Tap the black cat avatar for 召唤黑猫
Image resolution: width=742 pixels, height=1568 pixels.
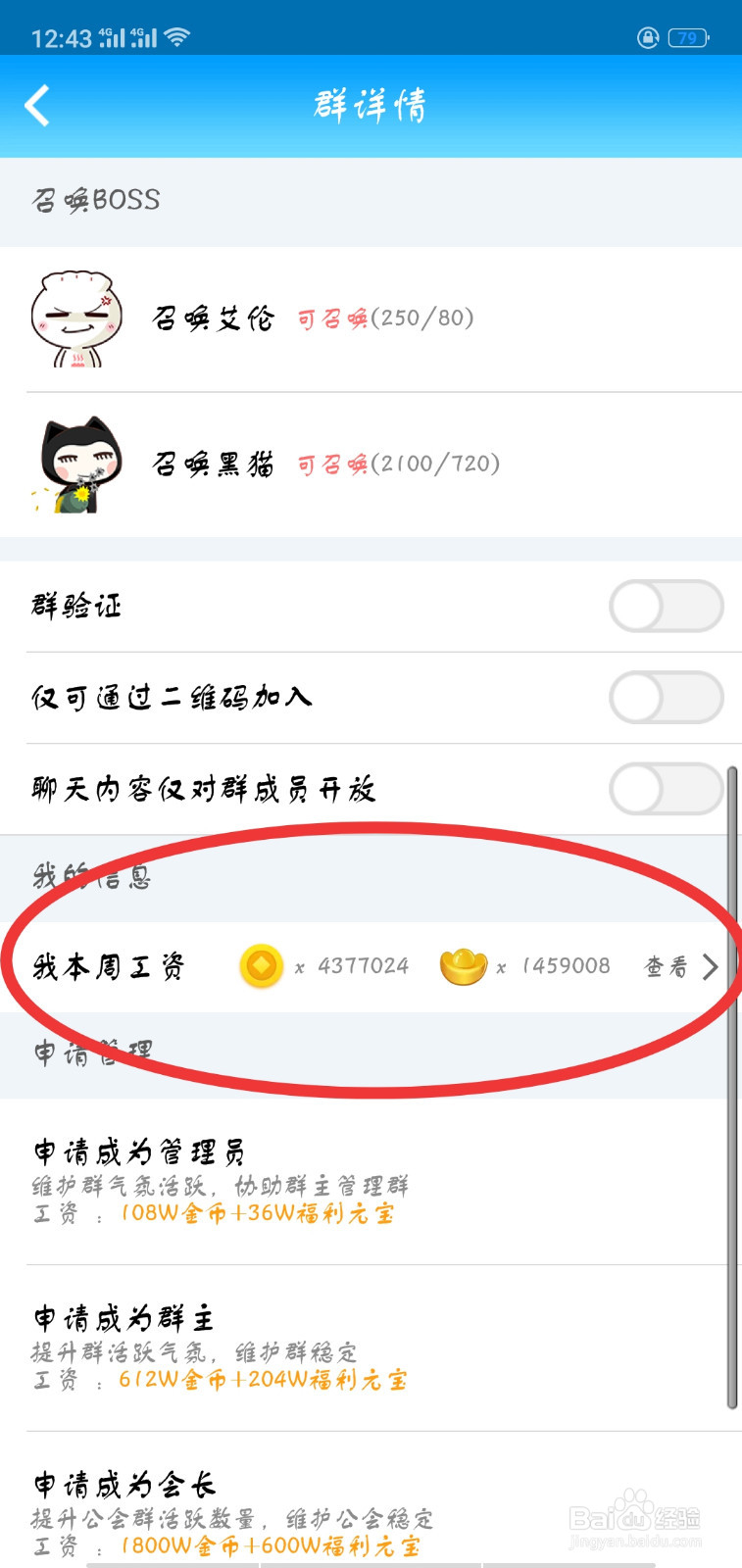tap(76, 465)
